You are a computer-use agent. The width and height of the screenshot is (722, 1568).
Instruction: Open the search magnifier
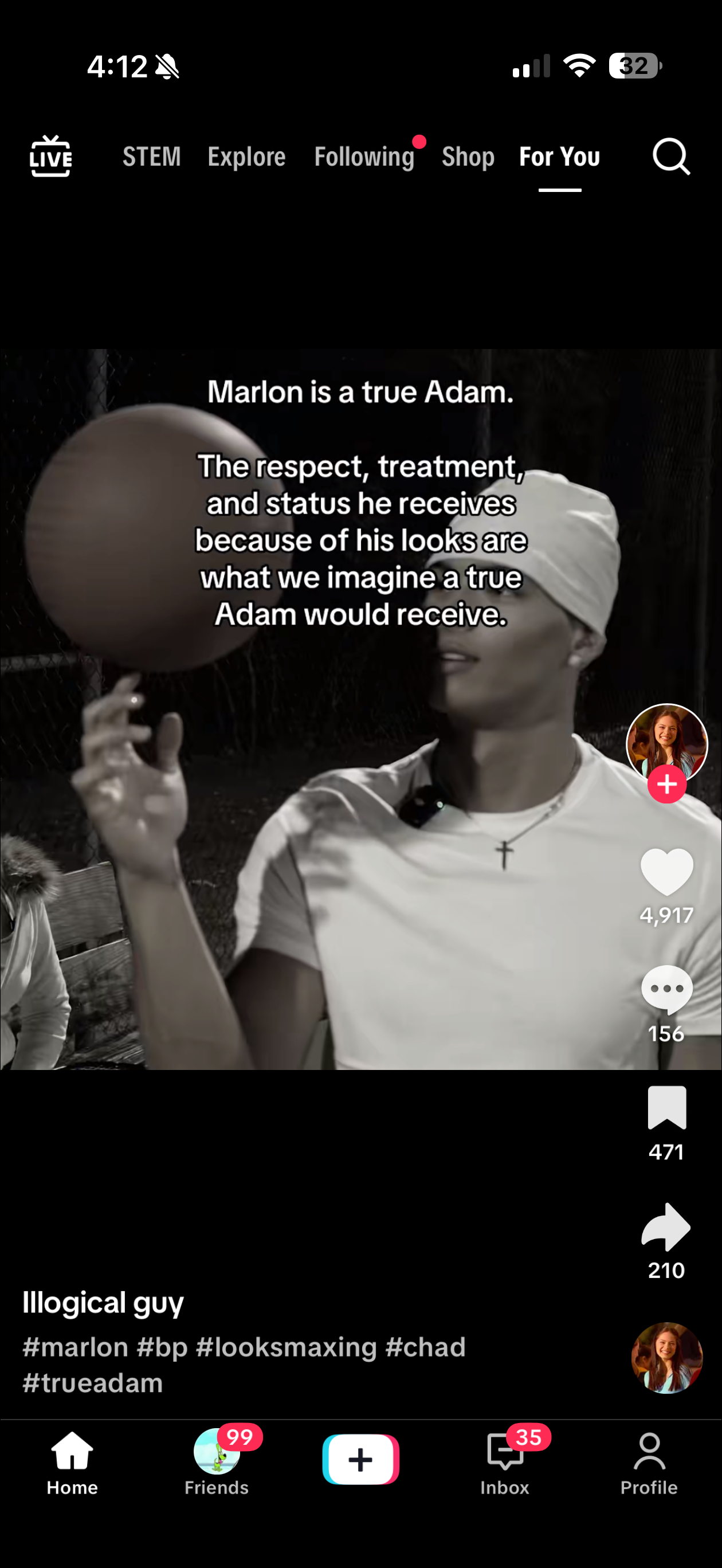tap(671, 157)
